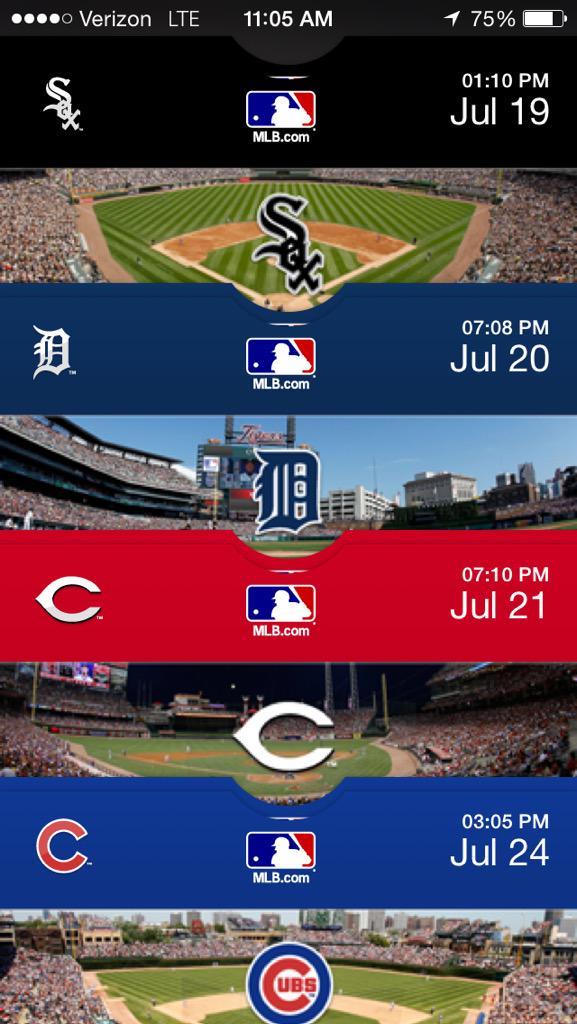Select the Reds Jul 21 ticket
The width and height of the screenshot is (577, 1024).
(x=288, y=597)
